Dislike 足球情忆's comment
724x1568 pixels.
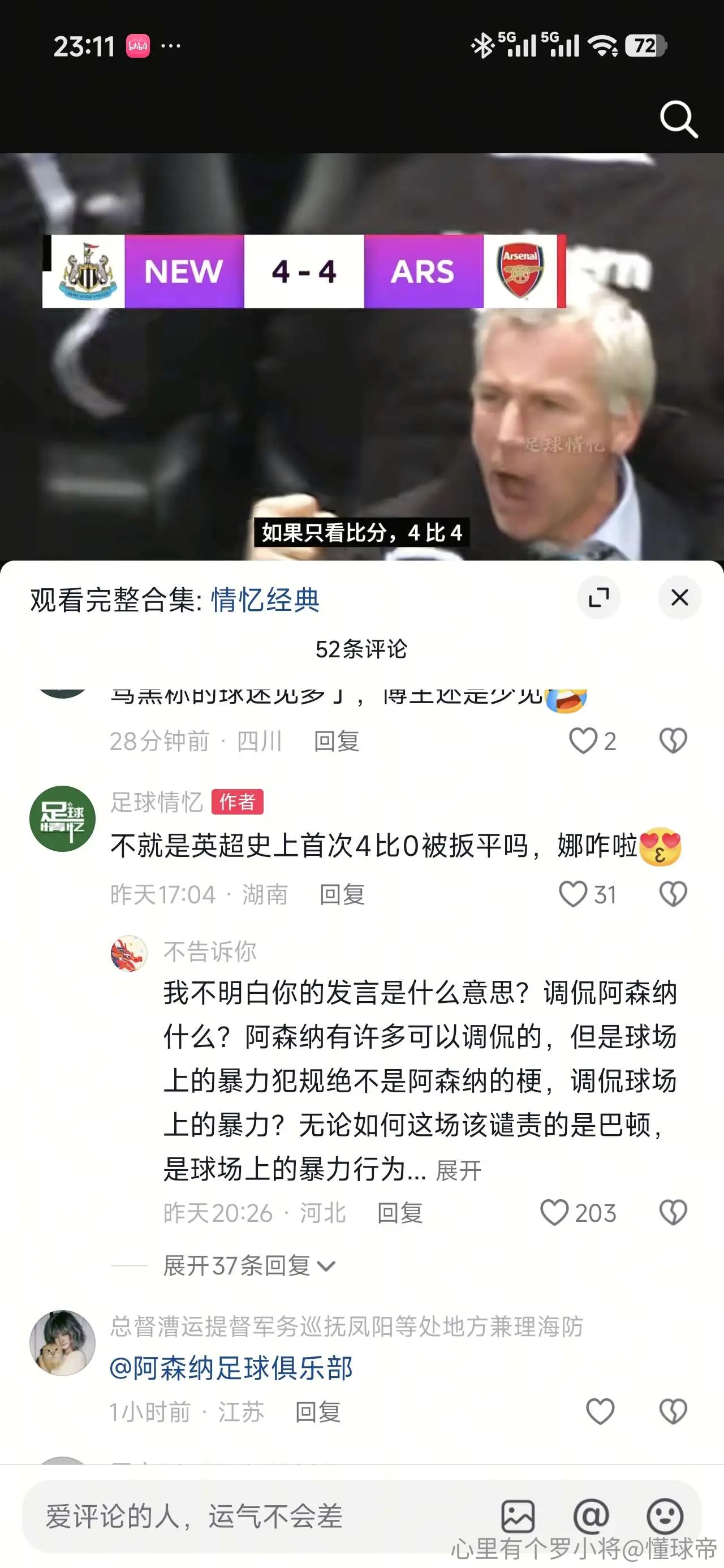[x=673, y=894]
